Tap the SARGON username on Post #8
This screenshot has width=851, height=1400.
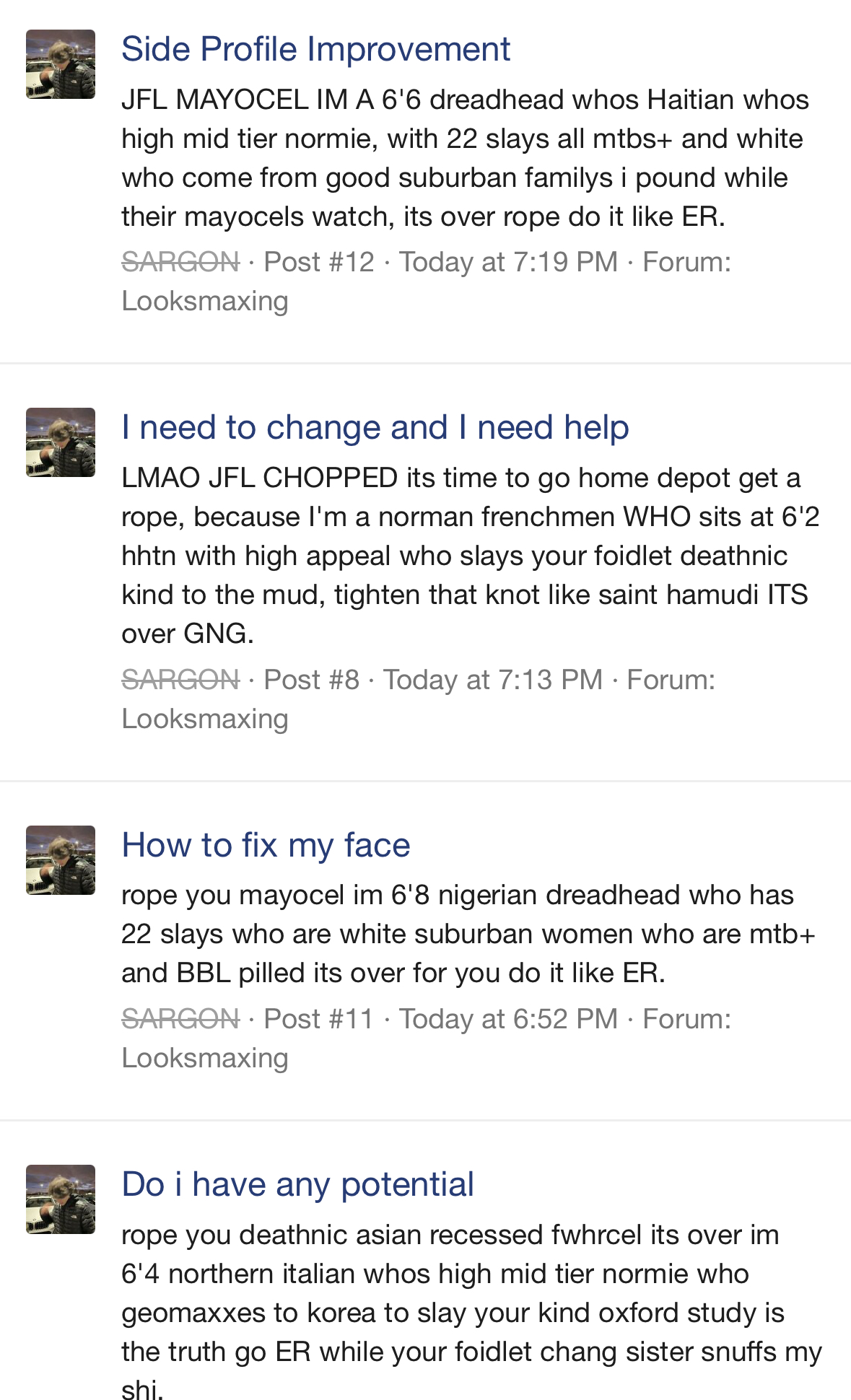tap(180, 680)
